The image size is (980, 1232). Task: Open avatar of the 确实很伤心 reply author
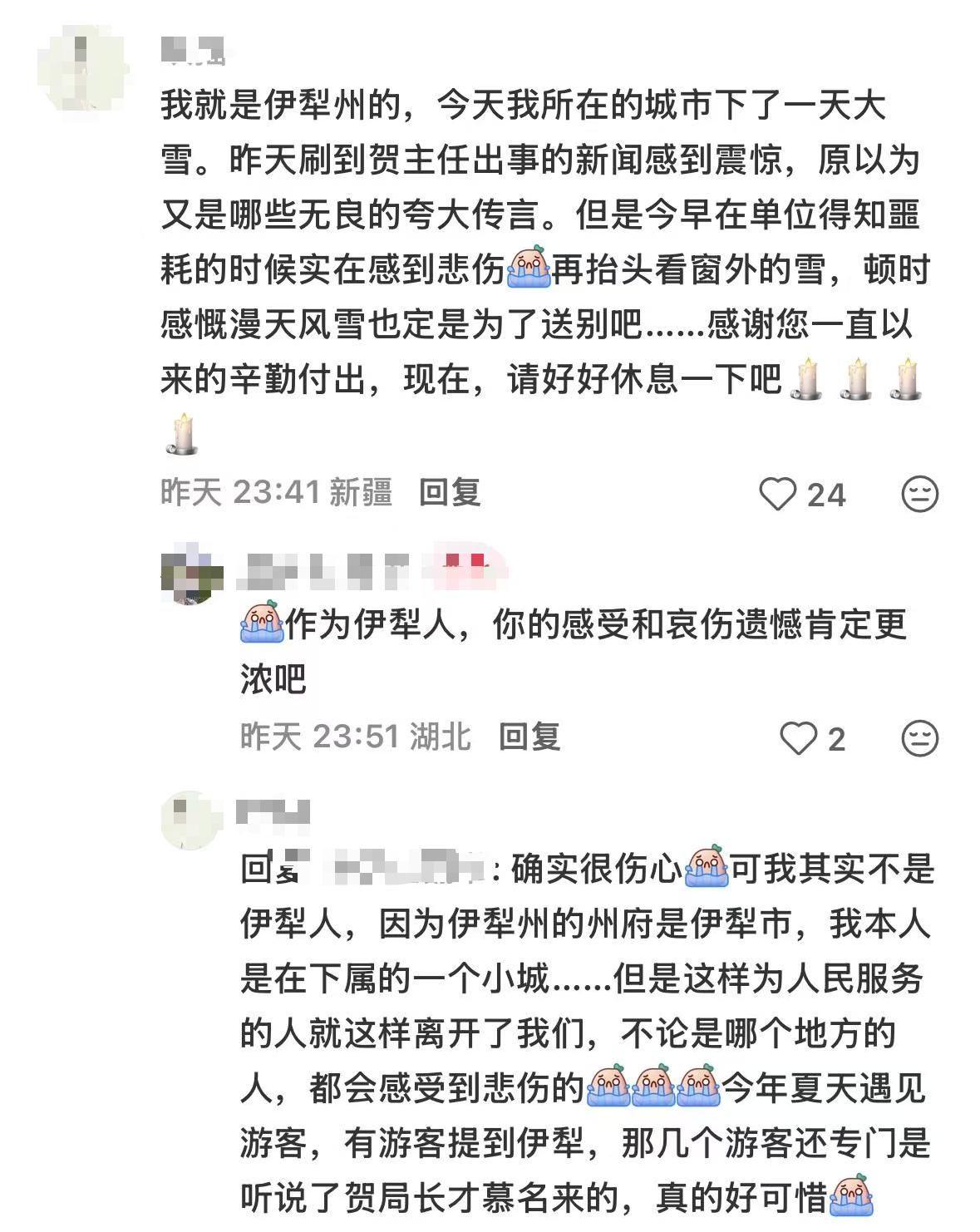coord(192,819)
